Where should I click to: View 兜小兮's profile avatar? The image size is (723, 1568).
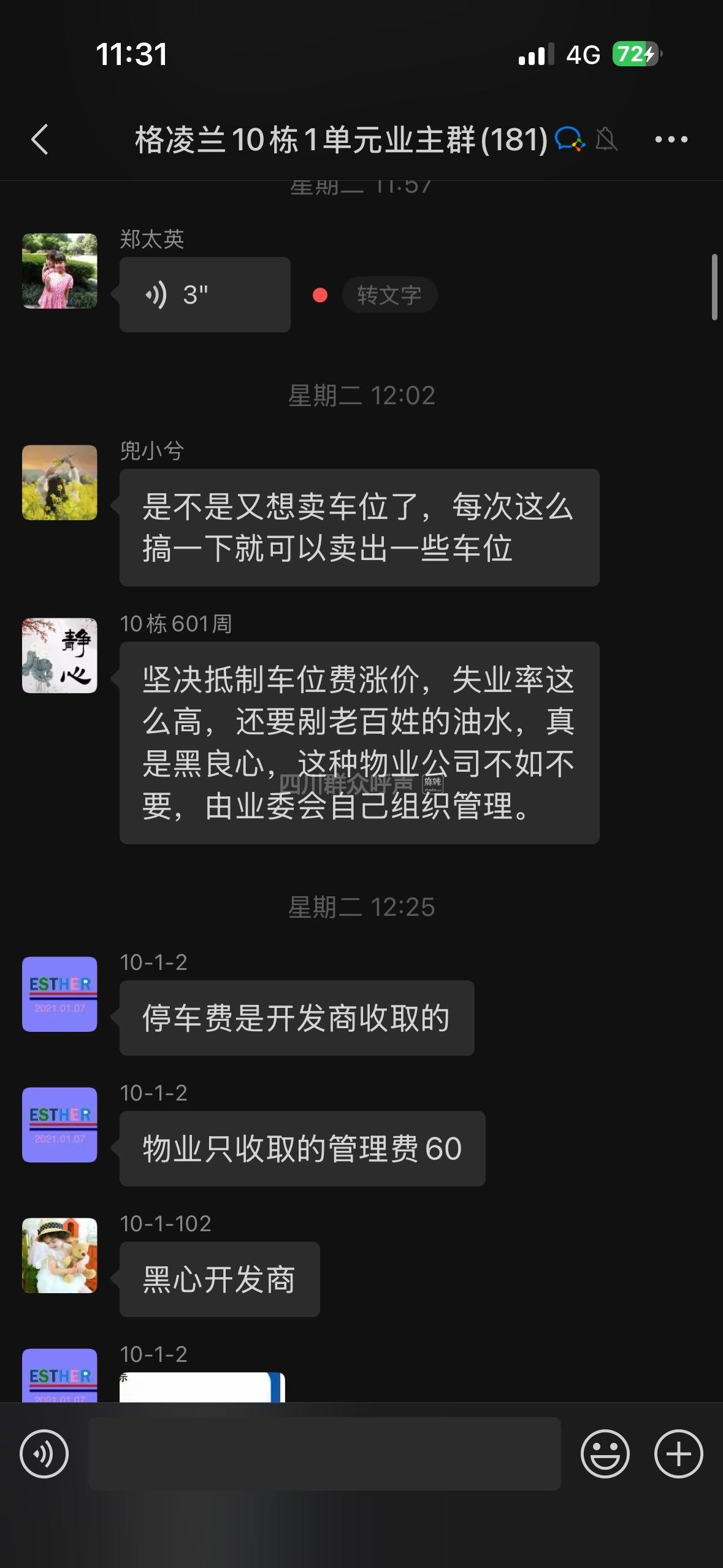pos(59,483)
